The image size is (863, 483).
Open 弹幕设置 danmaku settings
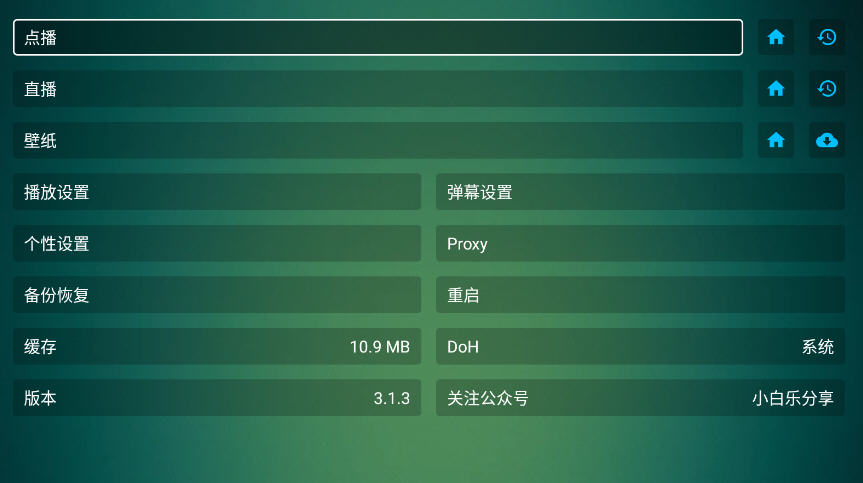tap(640, 192)
